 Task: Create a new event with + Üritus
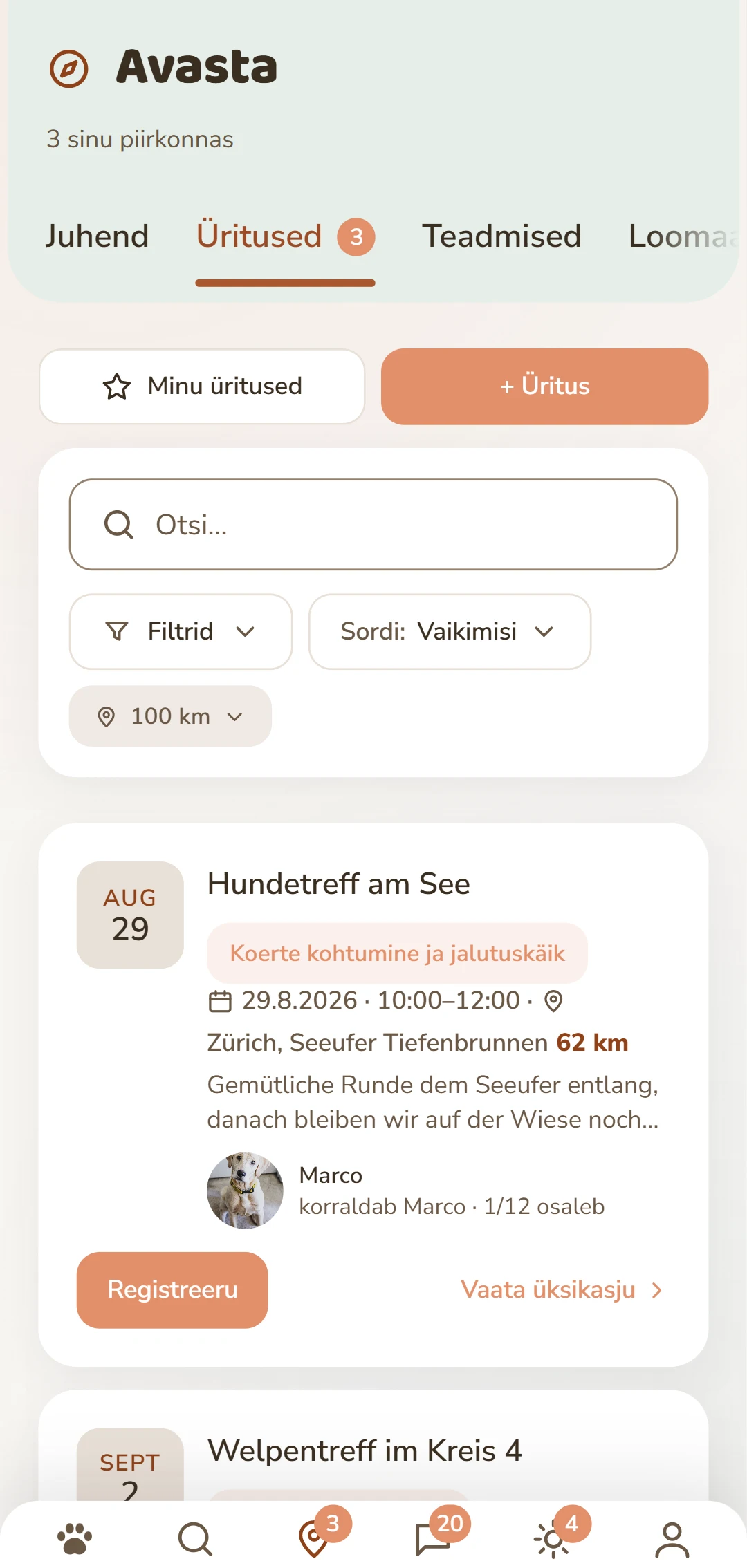(x=544, y=386)
